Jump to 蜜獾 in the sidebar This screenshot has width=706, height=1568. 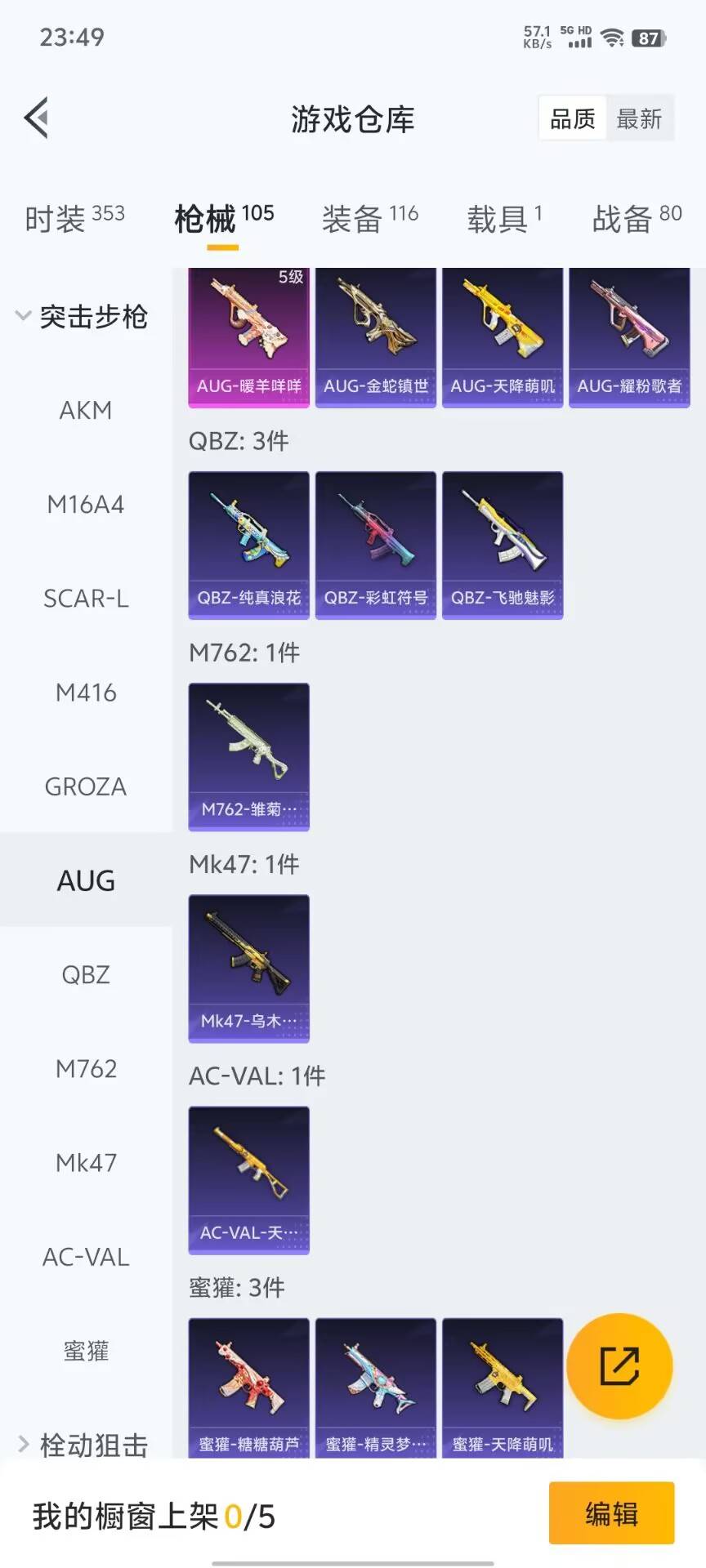point(86,1351)
